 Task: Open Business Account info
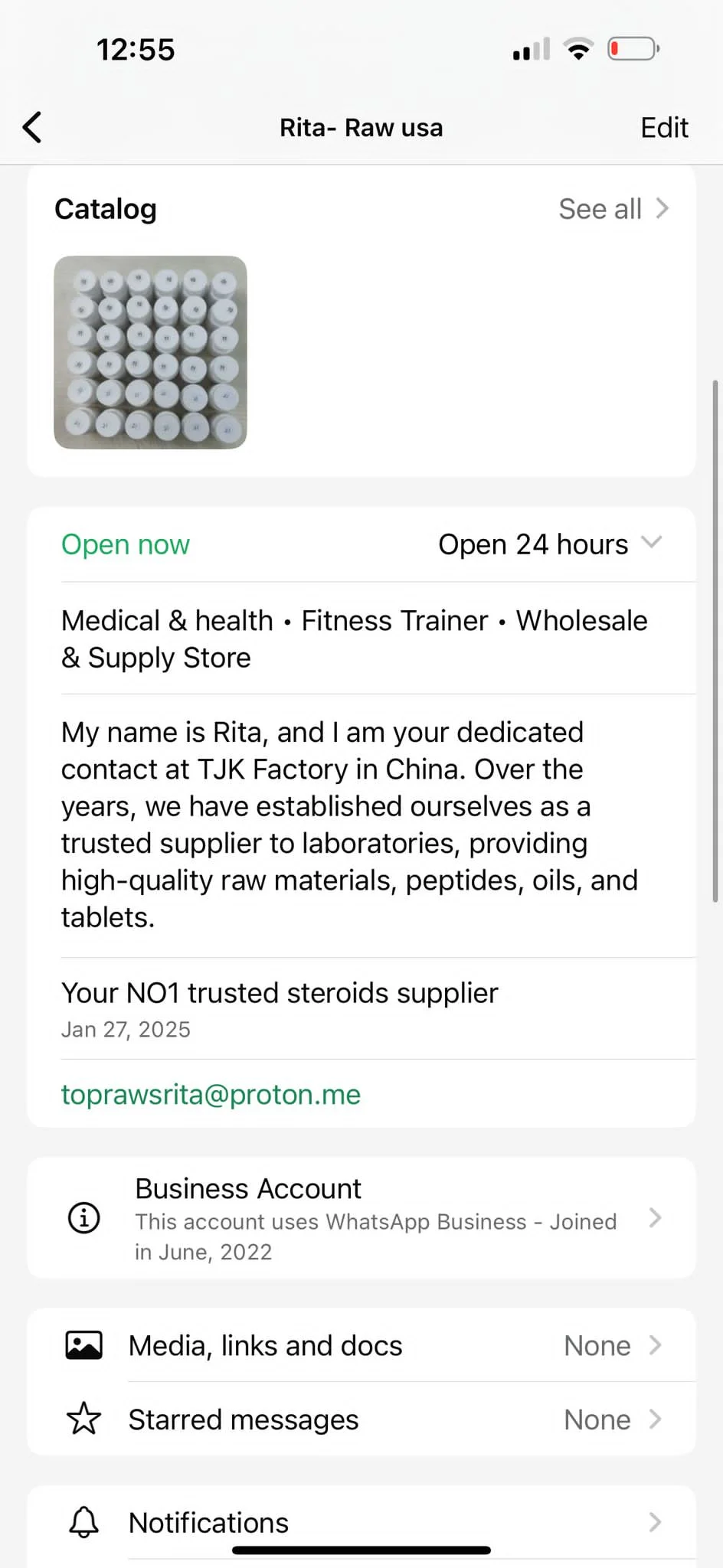pyautogui.click(x=361, y=1218)
